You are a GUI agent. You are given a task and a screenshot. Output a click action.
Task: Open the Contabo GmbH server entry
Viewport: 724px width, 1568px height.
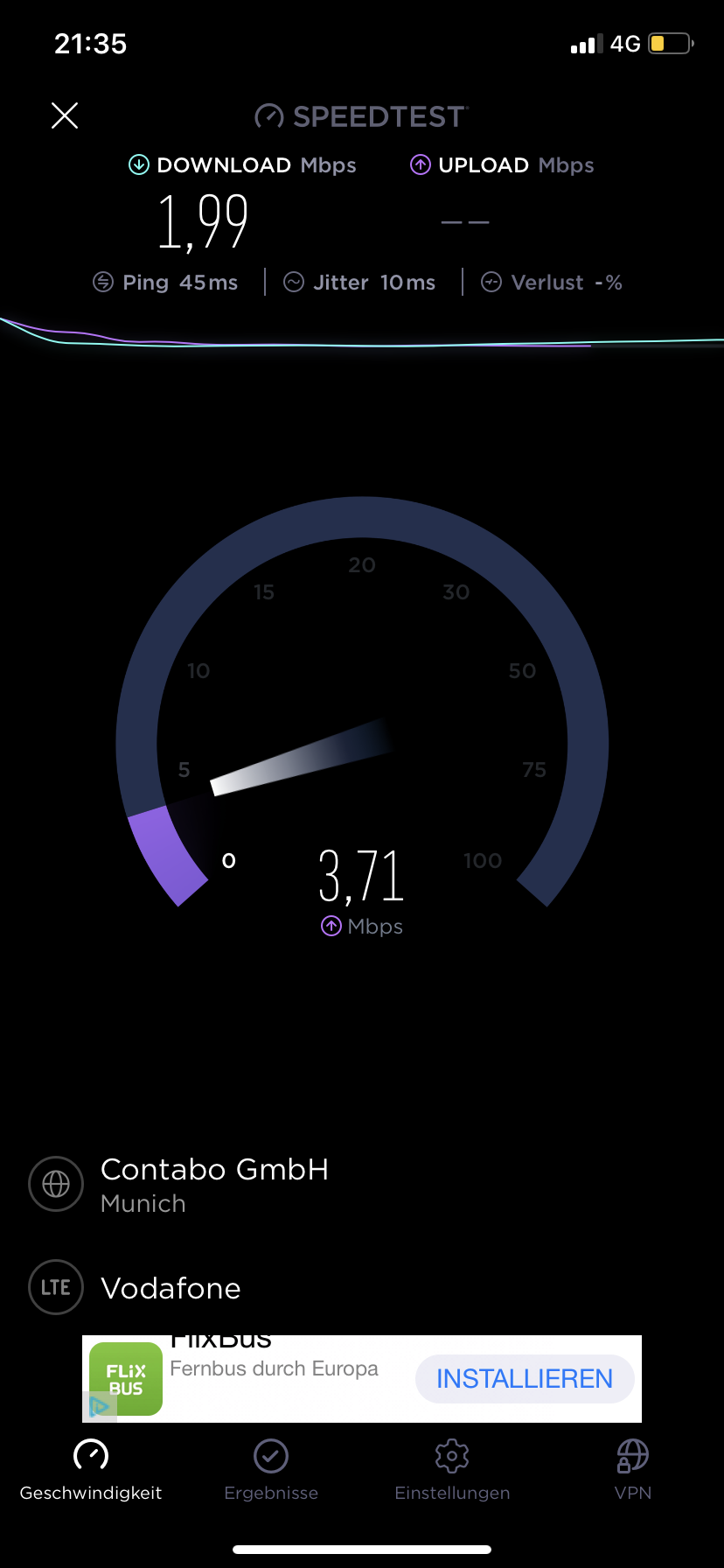pos(214,1184)
